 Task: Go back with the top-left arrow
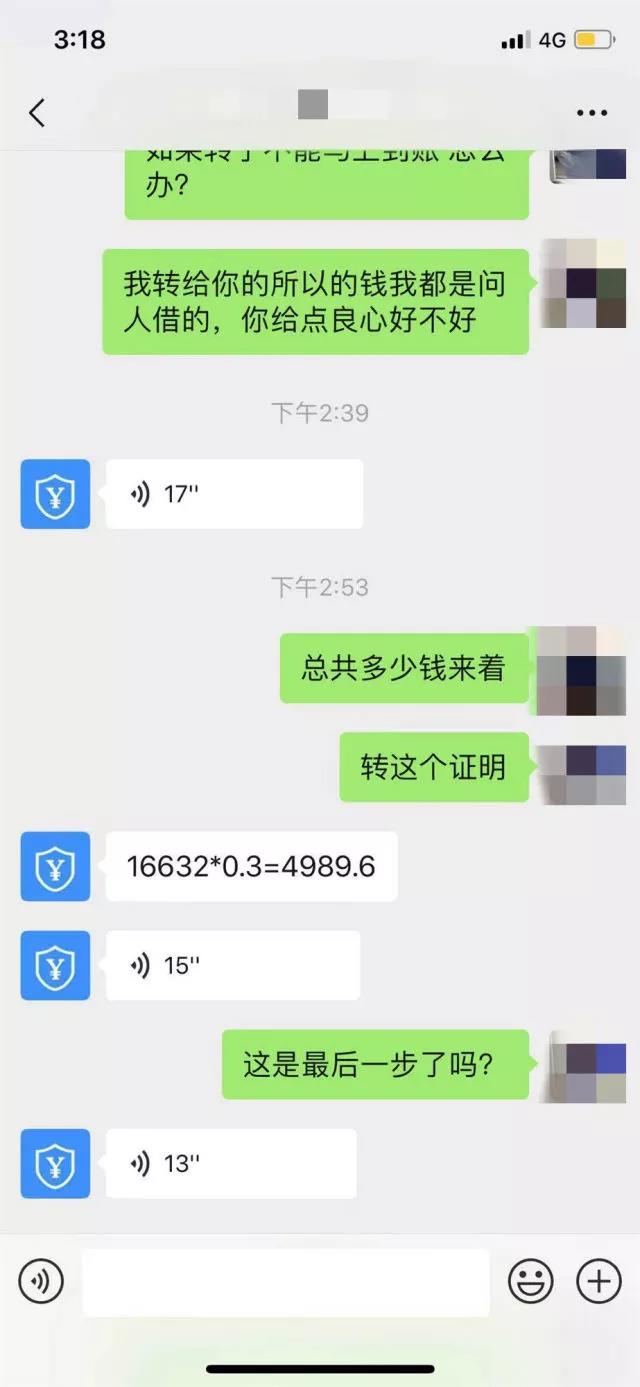click(37, 113)
